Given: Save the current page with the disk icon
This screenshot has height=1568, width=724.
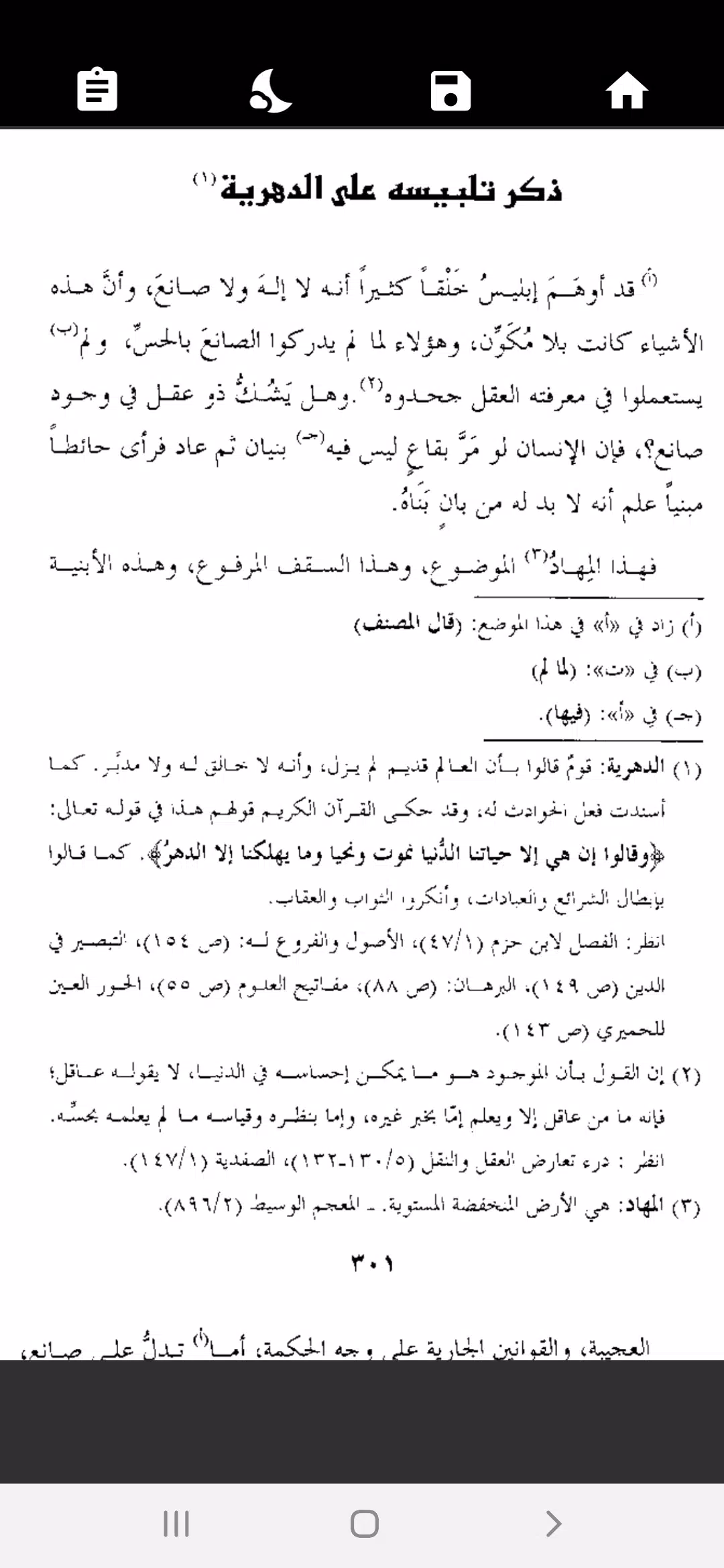Looking at the screenshot, I should tap(450, 90).
